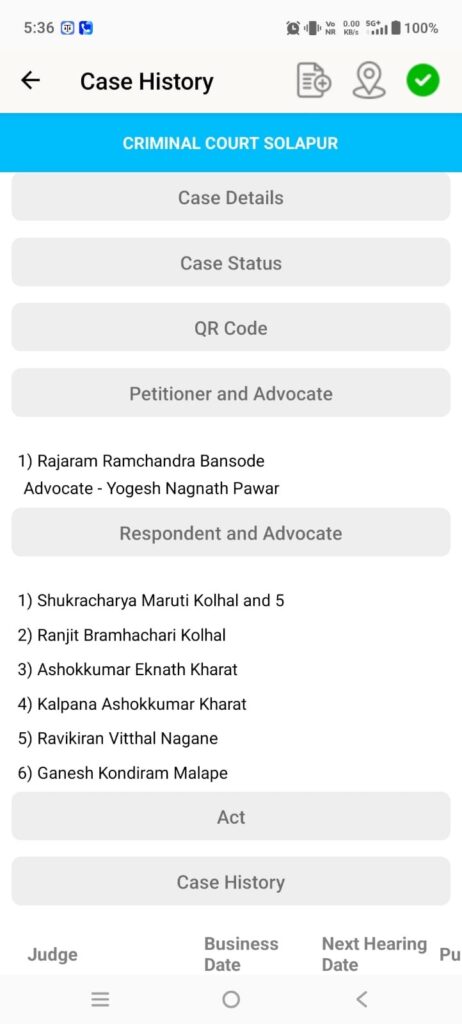Open the QR Code section
The image size is (462, 1024).
tap(231, 328)
